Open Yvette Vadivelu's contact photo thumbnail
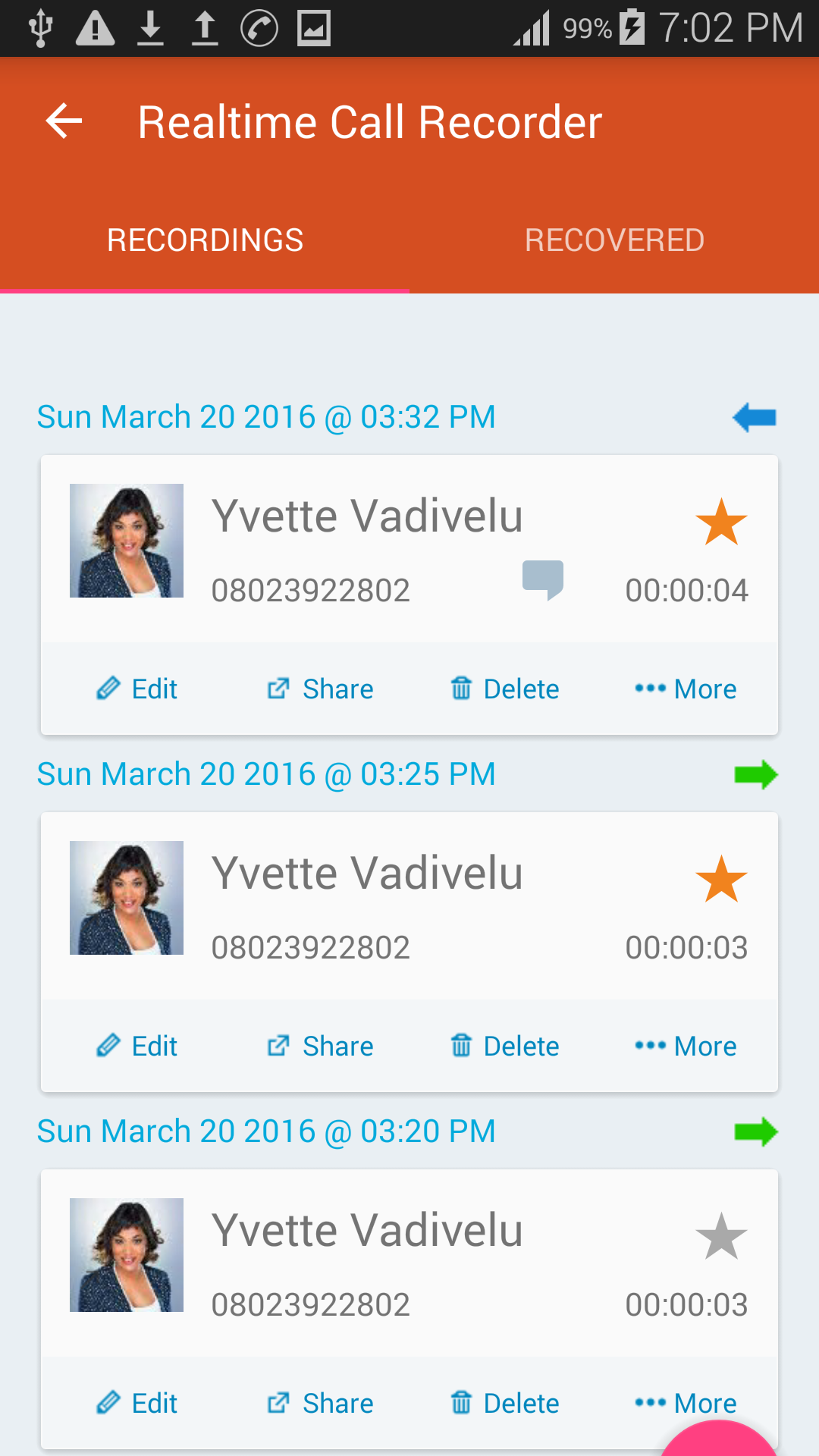Image resolution: width=819 pixels, height=1456 pixels. point(126,540)
